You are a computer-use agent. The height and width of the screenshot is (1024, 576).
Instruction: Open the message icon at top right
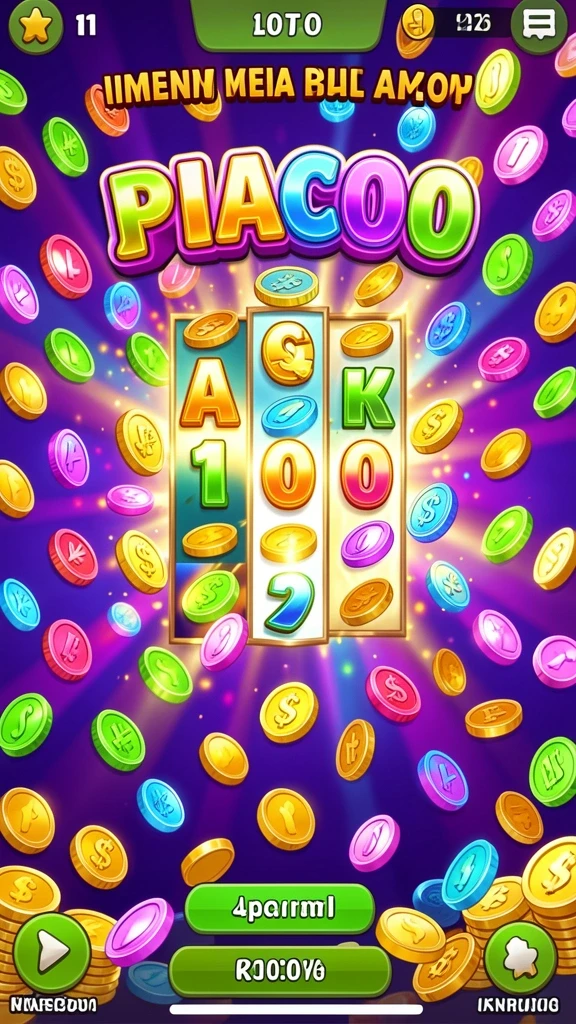(539, 24)
